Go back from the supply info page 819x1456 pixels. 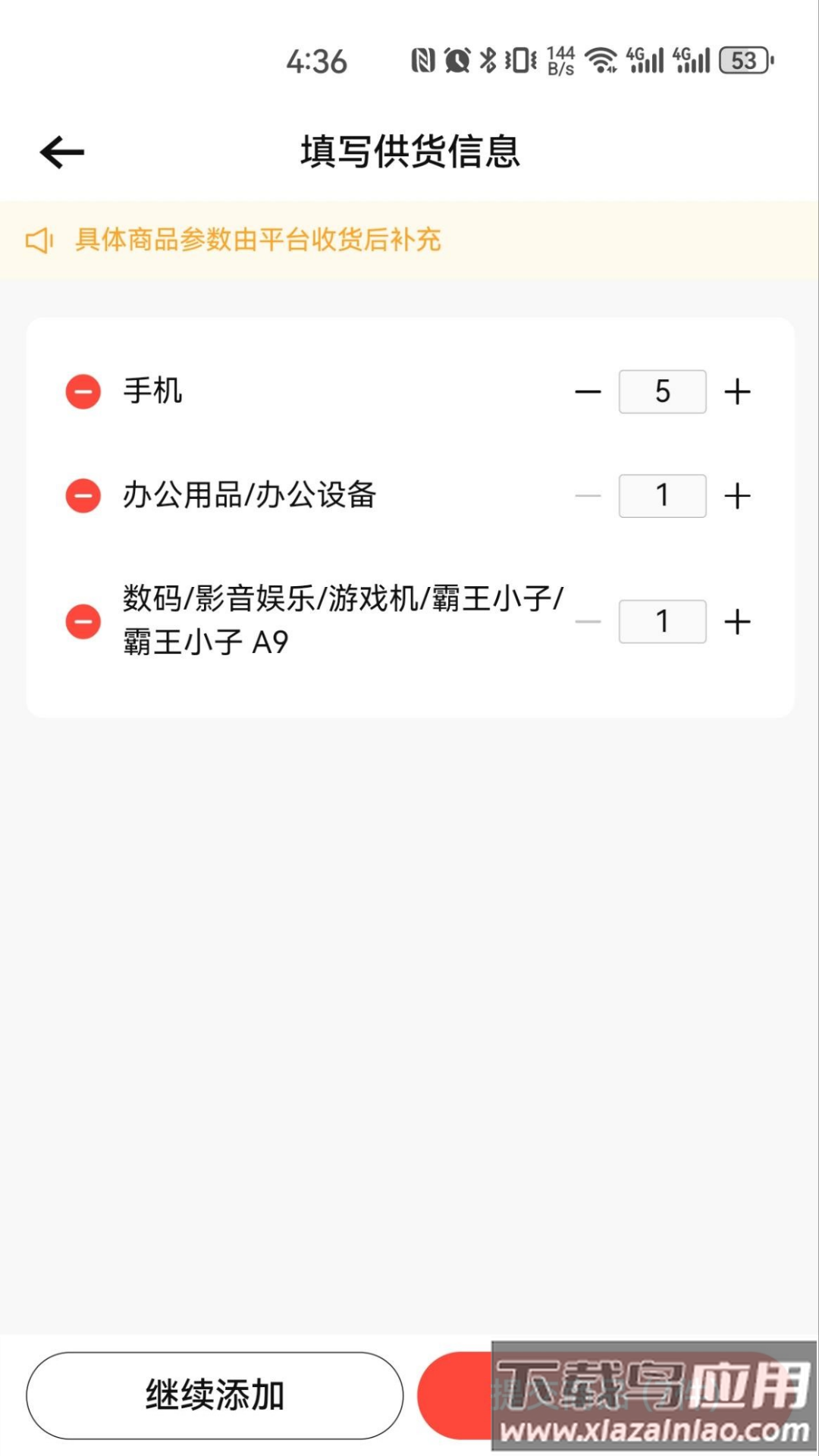click(x=62, y=152)
